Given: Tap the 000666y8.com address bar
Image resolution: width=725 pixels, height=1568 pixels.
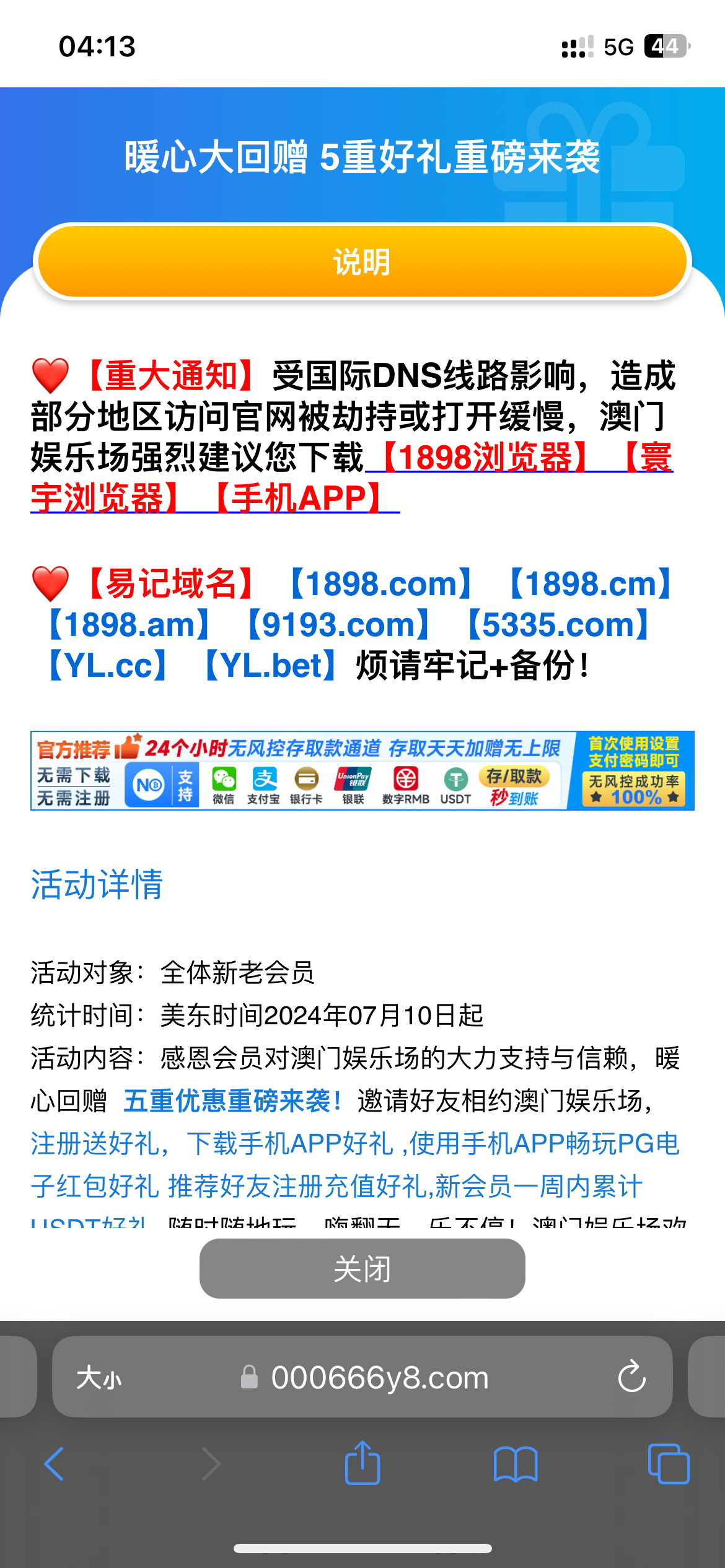Looking at the screenshot, I should (379, 1378).
